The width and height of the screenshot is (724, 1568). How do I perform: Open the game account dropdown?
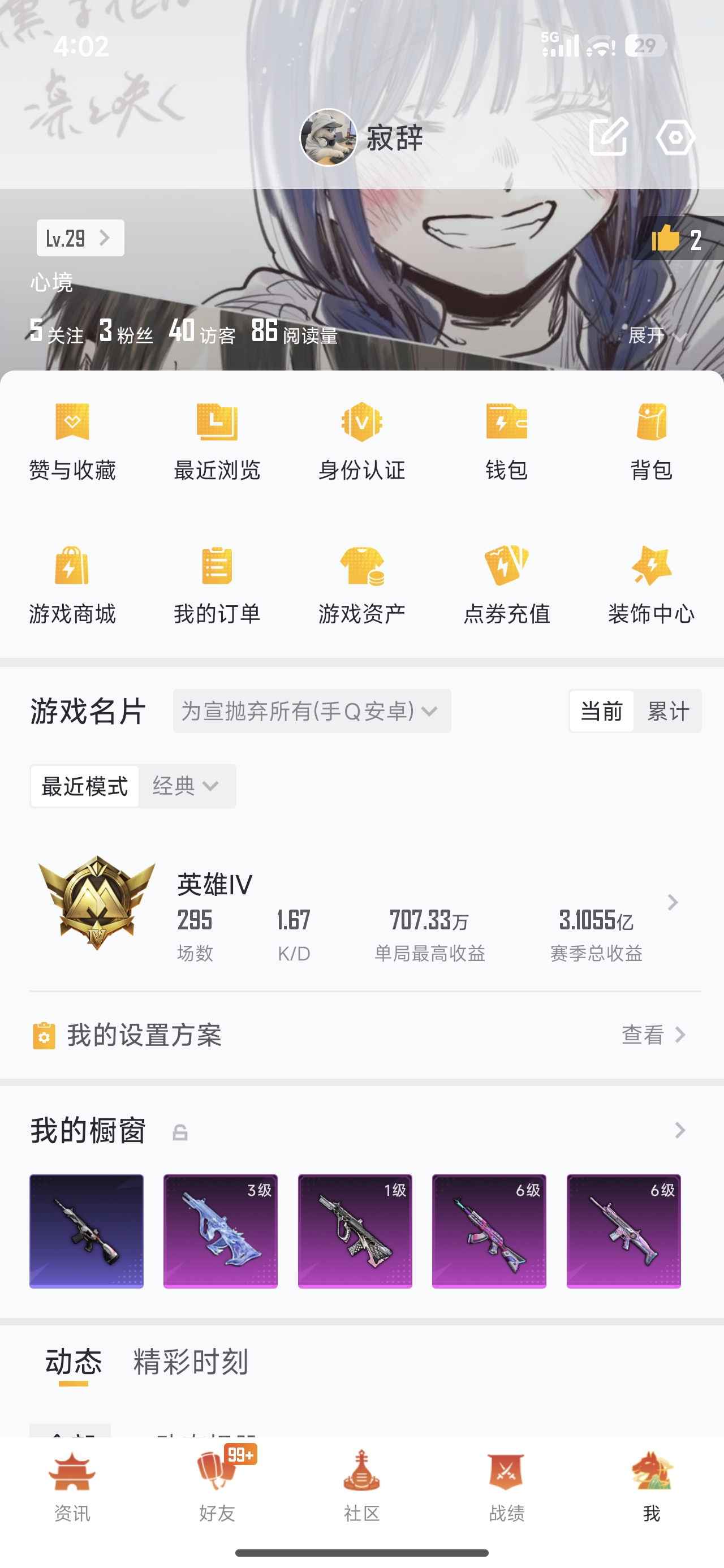point(311,711)
